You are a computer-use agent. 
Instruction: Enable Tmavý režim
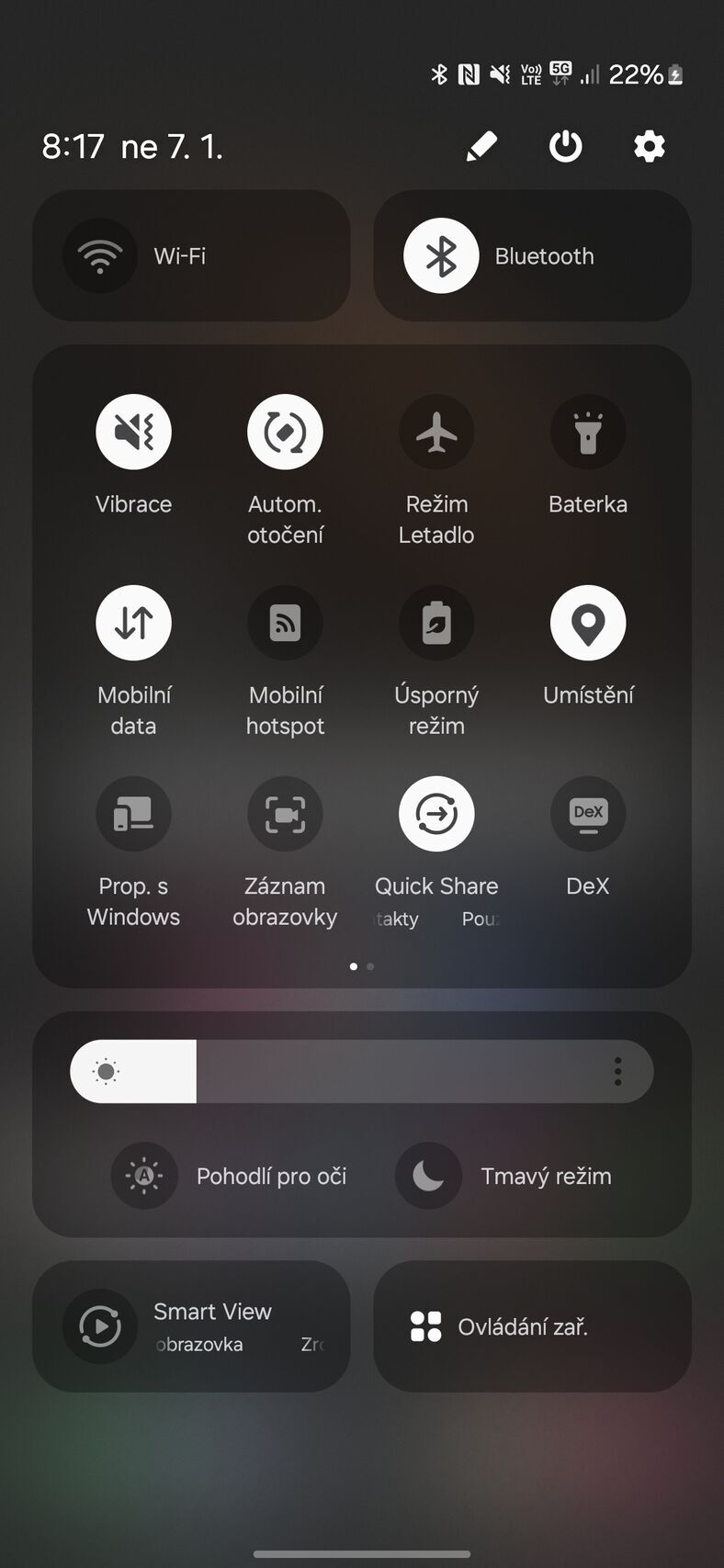[x=428, y=1176]
